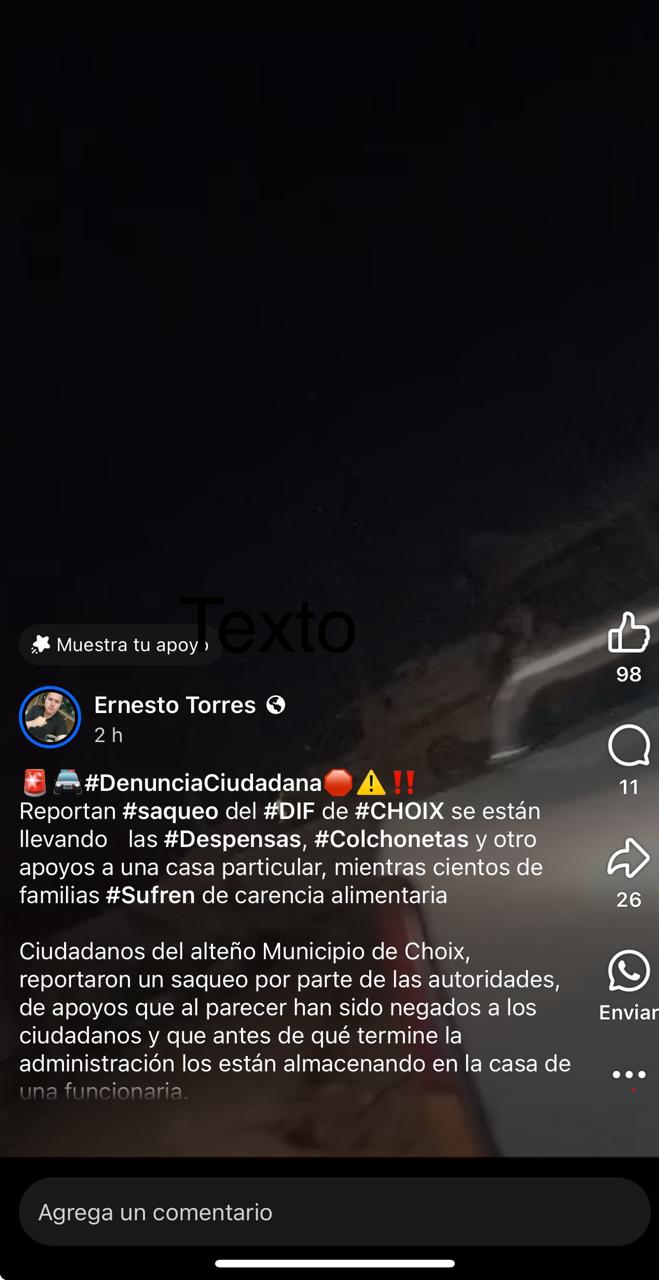Open the #Despensas hashtag

(232, 839)
